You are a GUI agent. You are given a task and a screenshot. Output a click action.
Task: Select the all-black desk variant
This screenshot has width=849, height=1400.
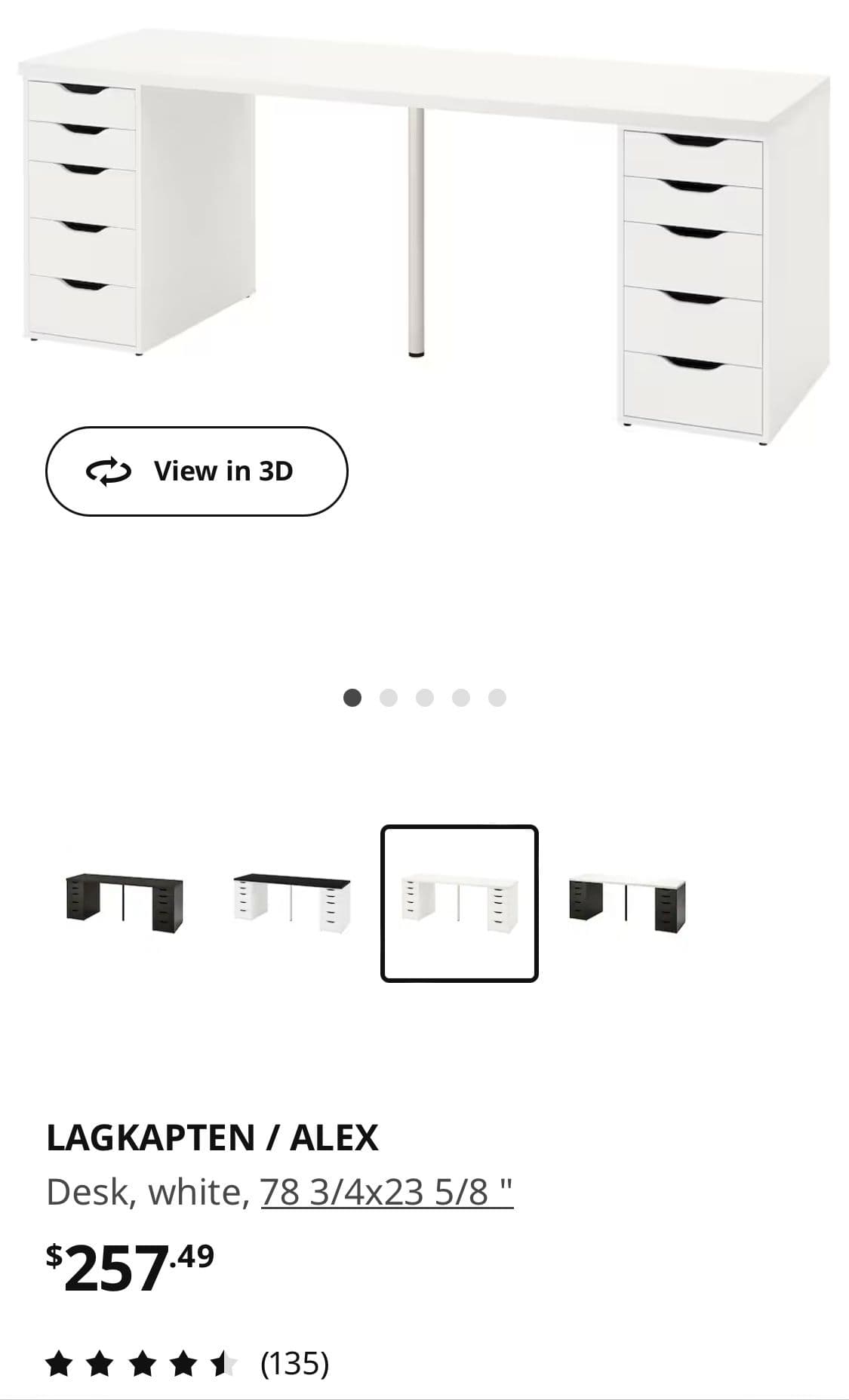click(x=125, y=903)
